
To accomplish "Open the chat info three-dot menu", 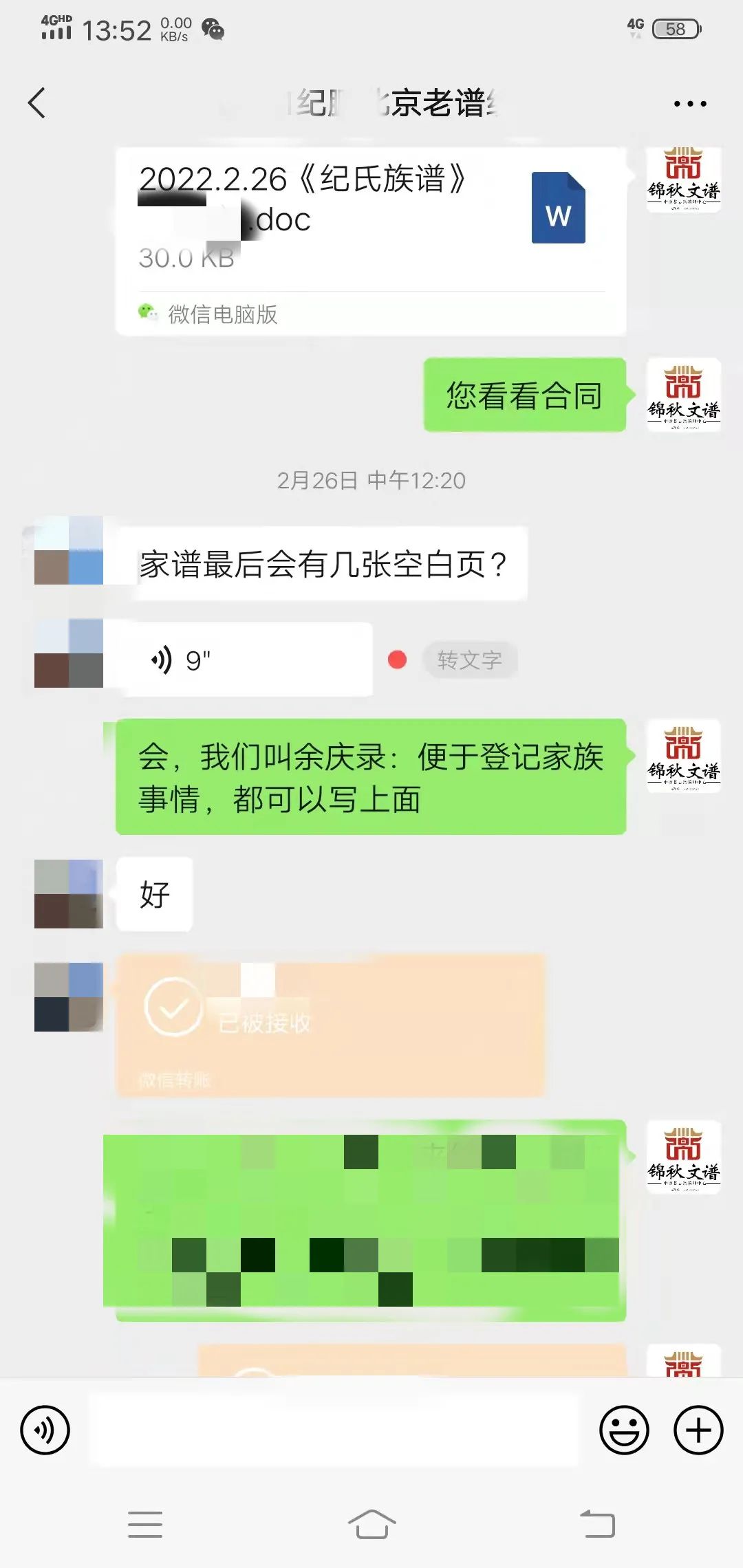I will 689,104.
